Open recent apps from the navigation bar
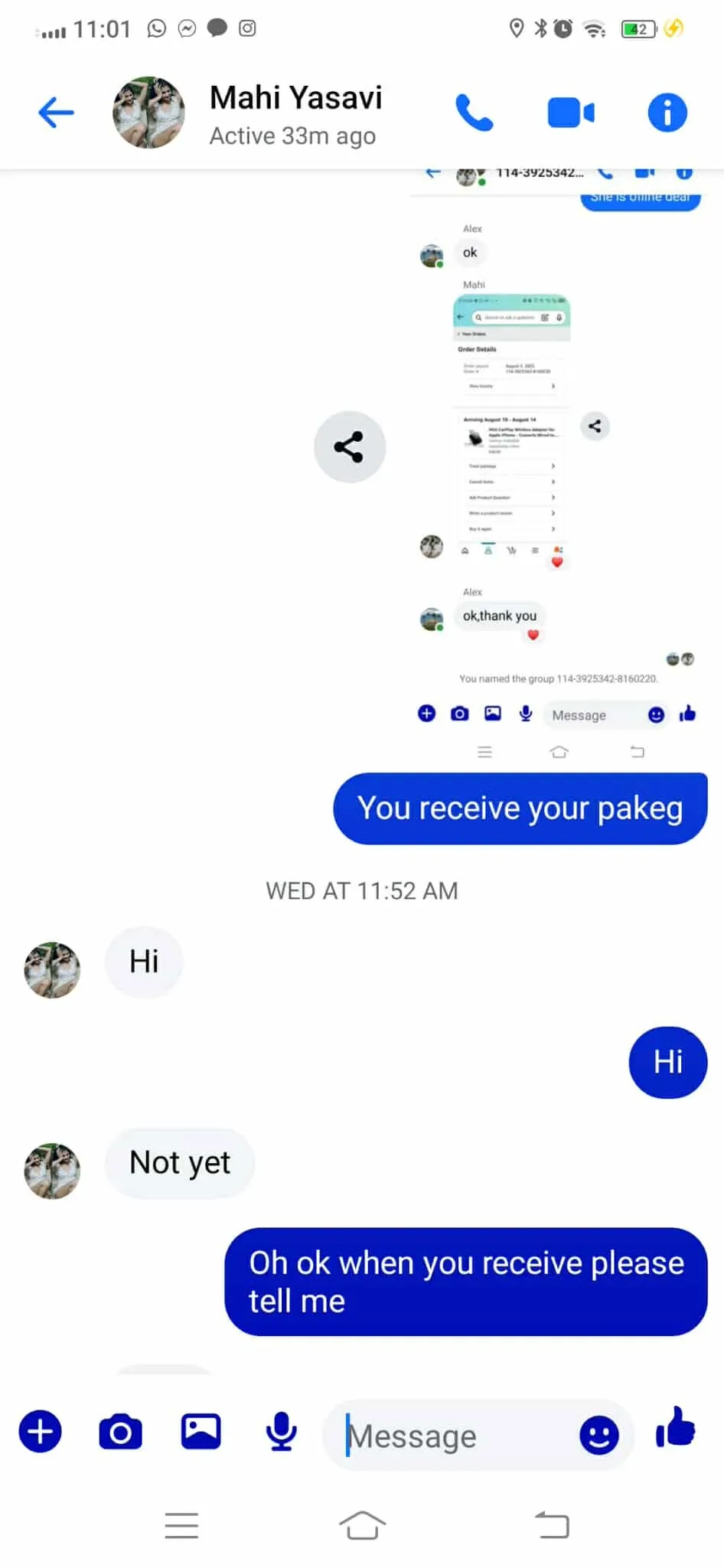Image resolution: width=724 pixels, height=1568 pixels. pos(181,1524)
